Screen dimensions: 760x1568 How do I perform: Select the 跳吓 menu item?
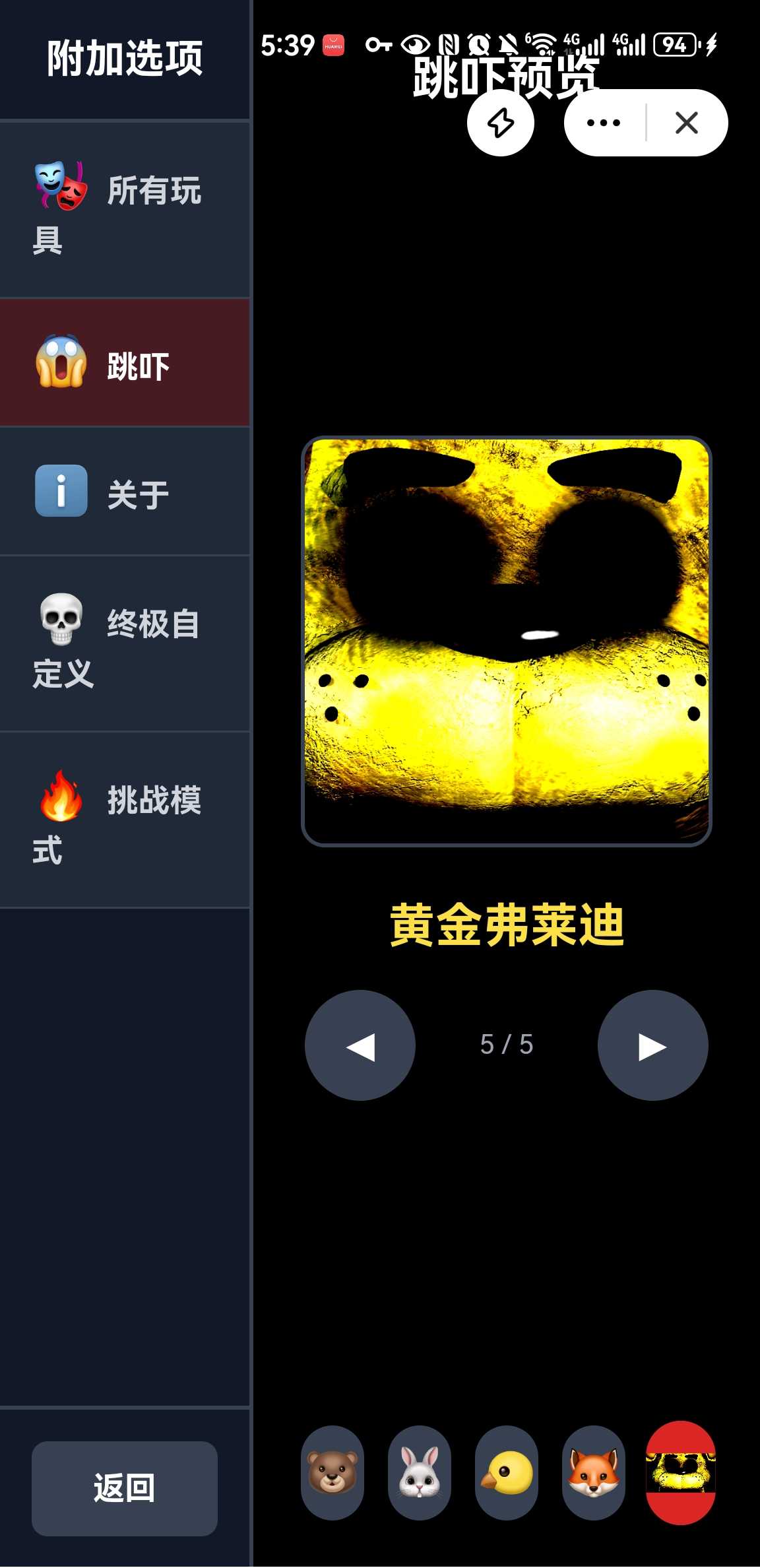(125, 364)
